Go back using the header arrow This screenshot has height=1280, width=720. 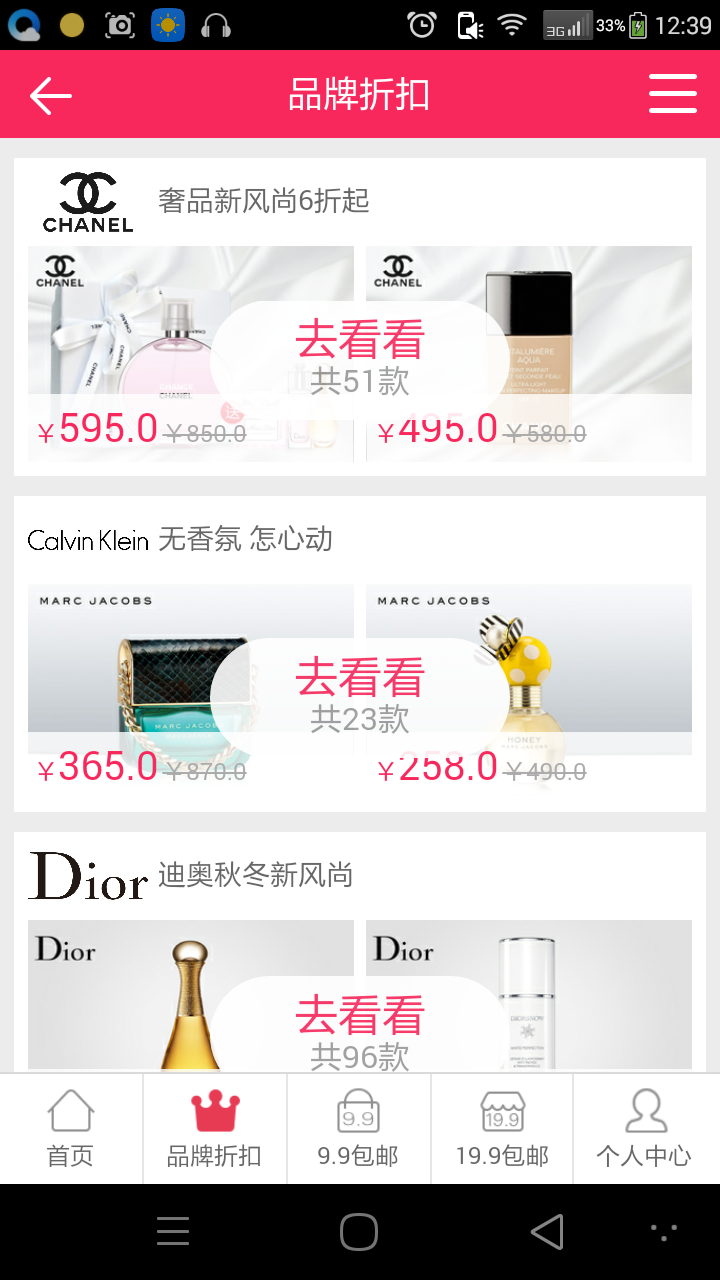tap(50, 95)
